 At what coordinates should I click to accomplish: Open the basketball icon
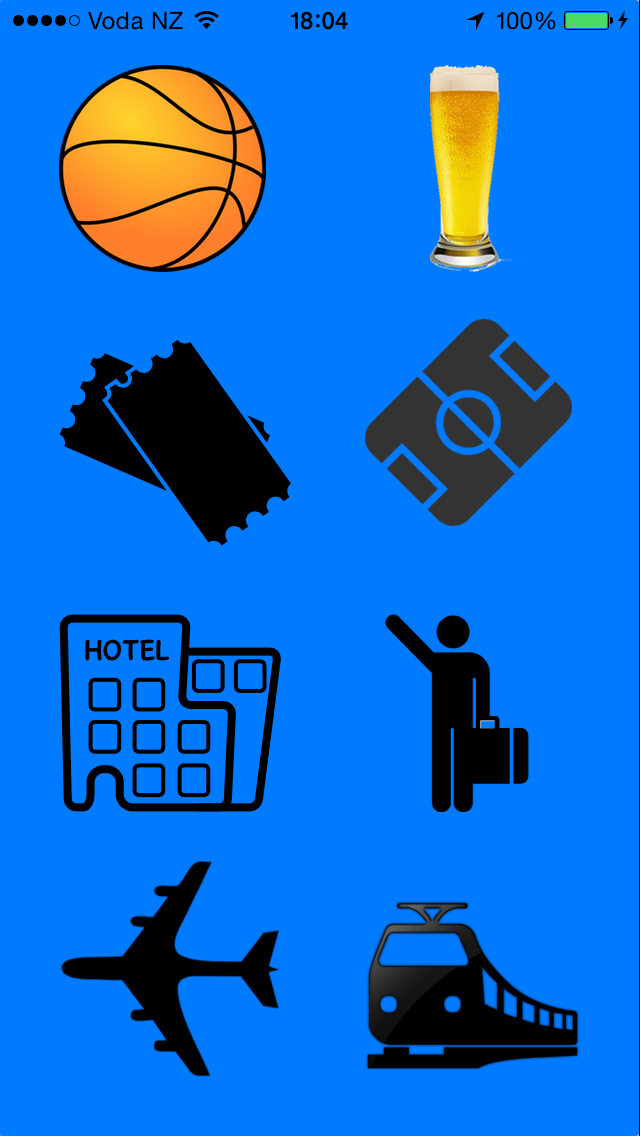pyautogui.click(x=163, y=168)
